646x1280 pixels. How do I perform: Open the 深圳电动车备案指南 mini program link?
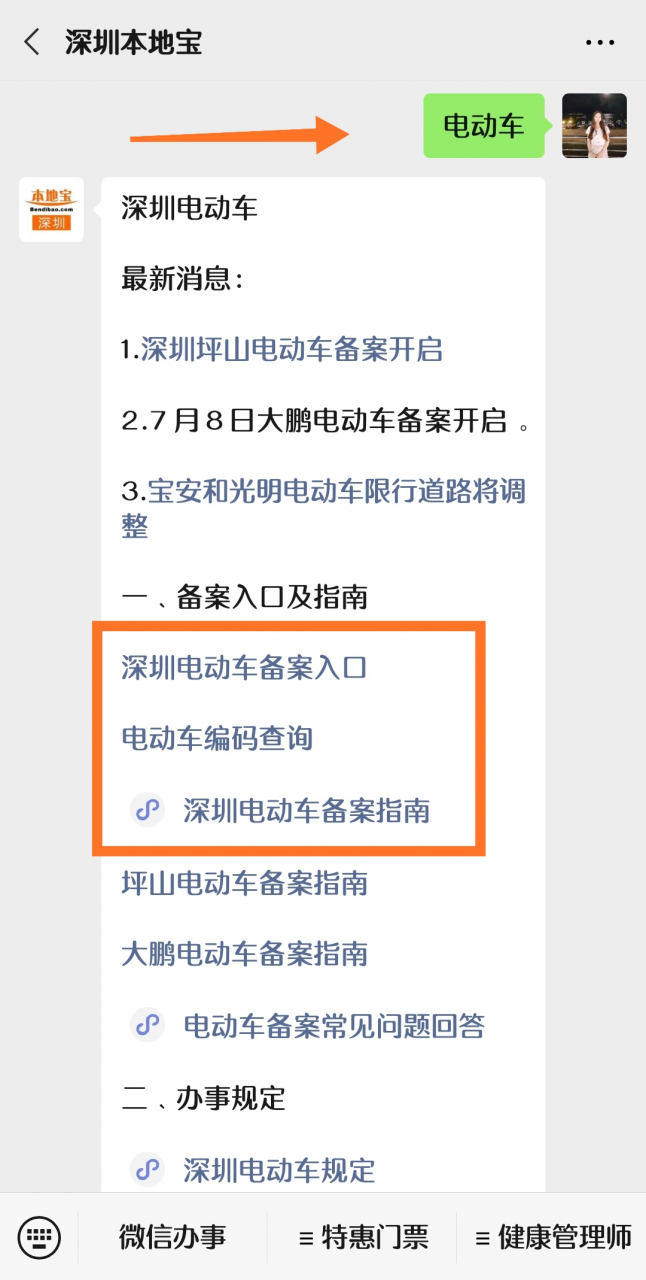coord(305,810)
